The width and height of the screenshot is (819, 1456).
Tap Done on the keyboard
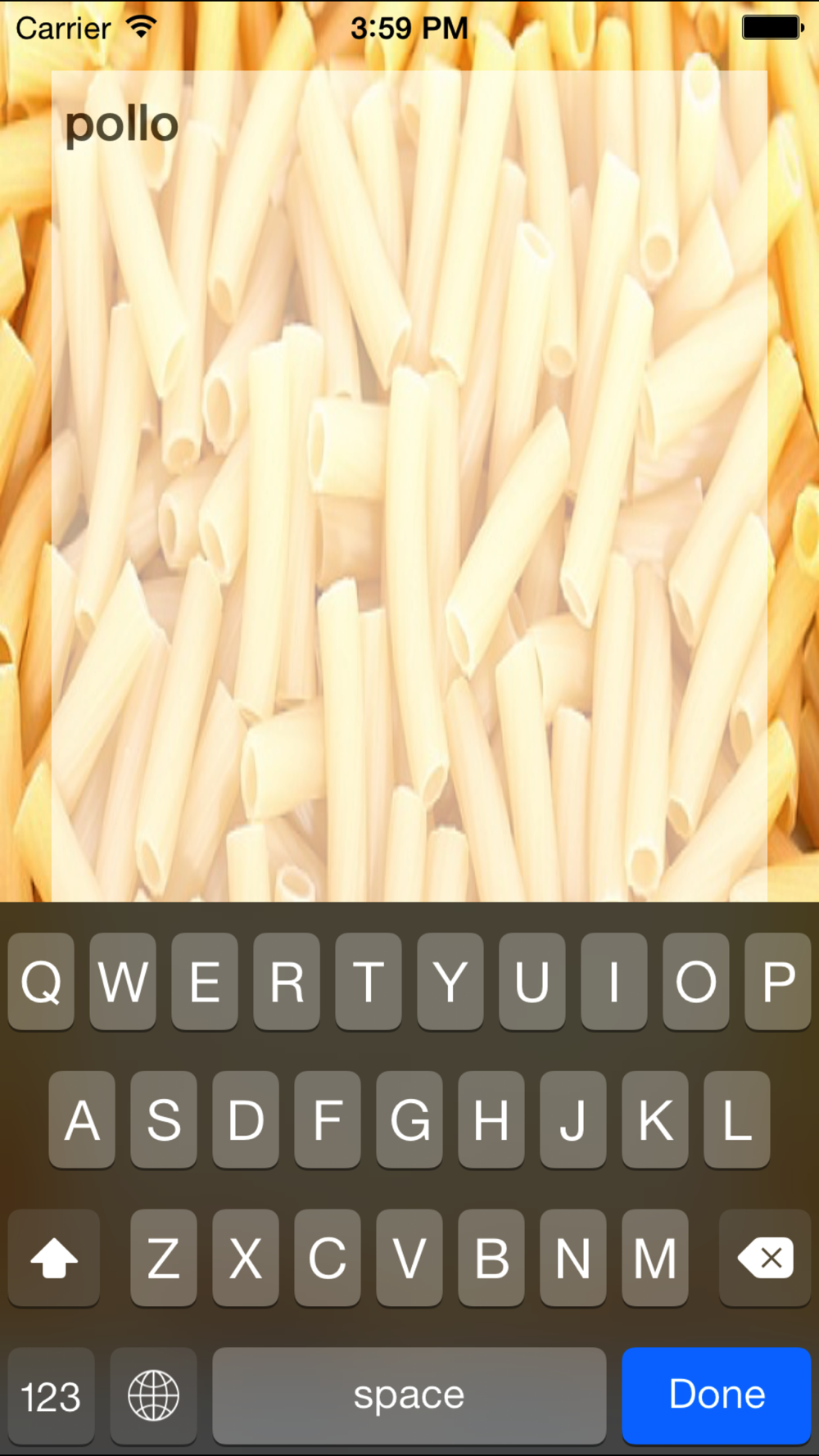tap(717, 1395)
